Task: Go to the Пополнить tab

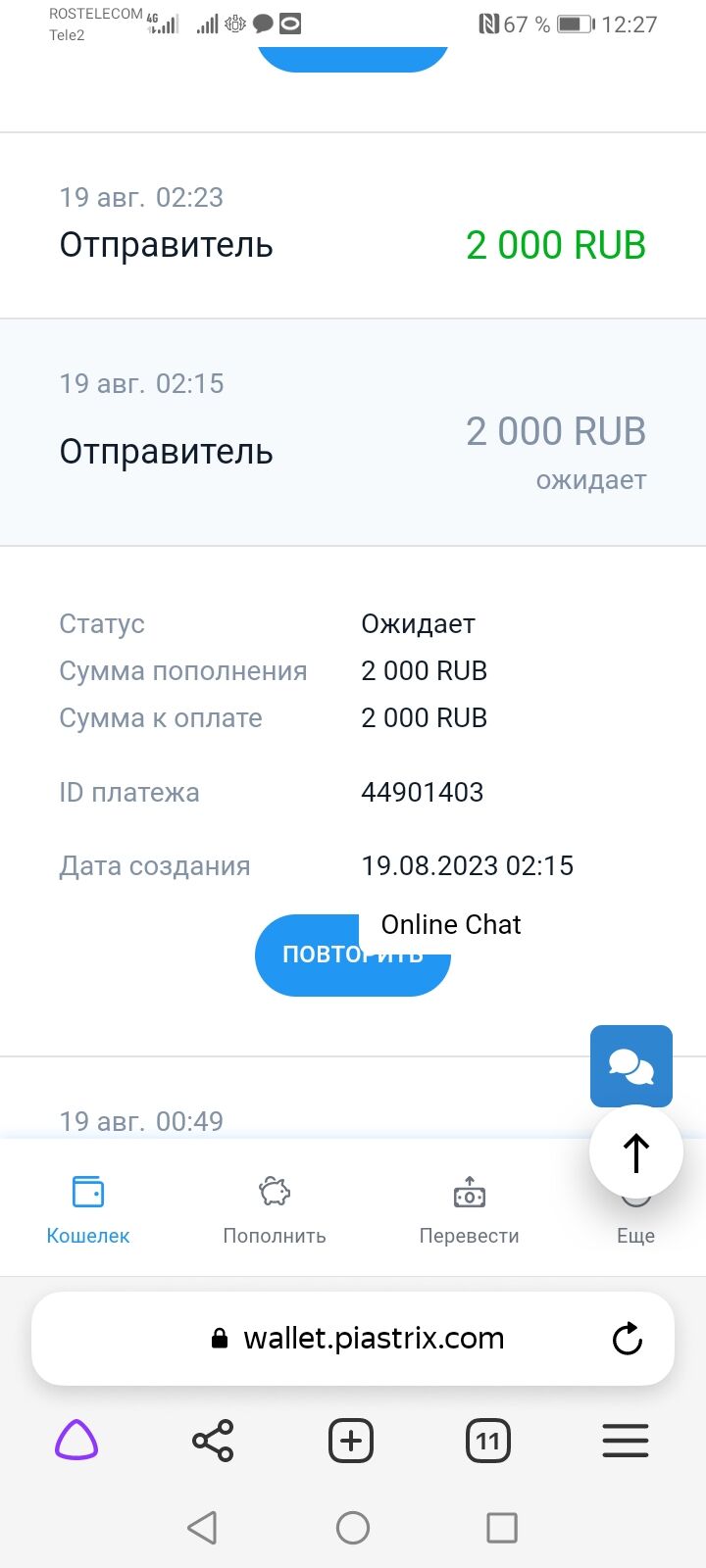Action: click(275, 1209)
